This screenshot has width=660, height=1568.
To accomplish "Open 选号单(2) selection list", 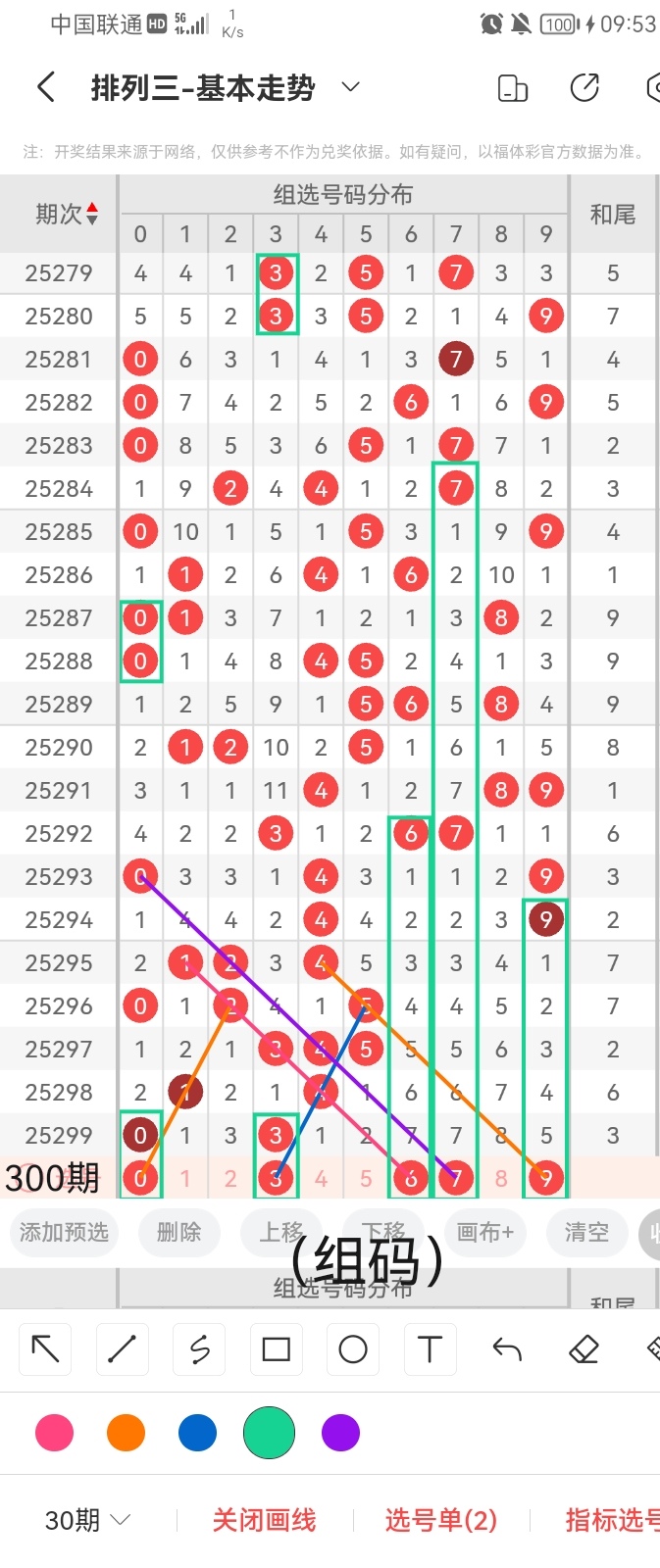I will pyautogui.click(x=440, y=1520).
